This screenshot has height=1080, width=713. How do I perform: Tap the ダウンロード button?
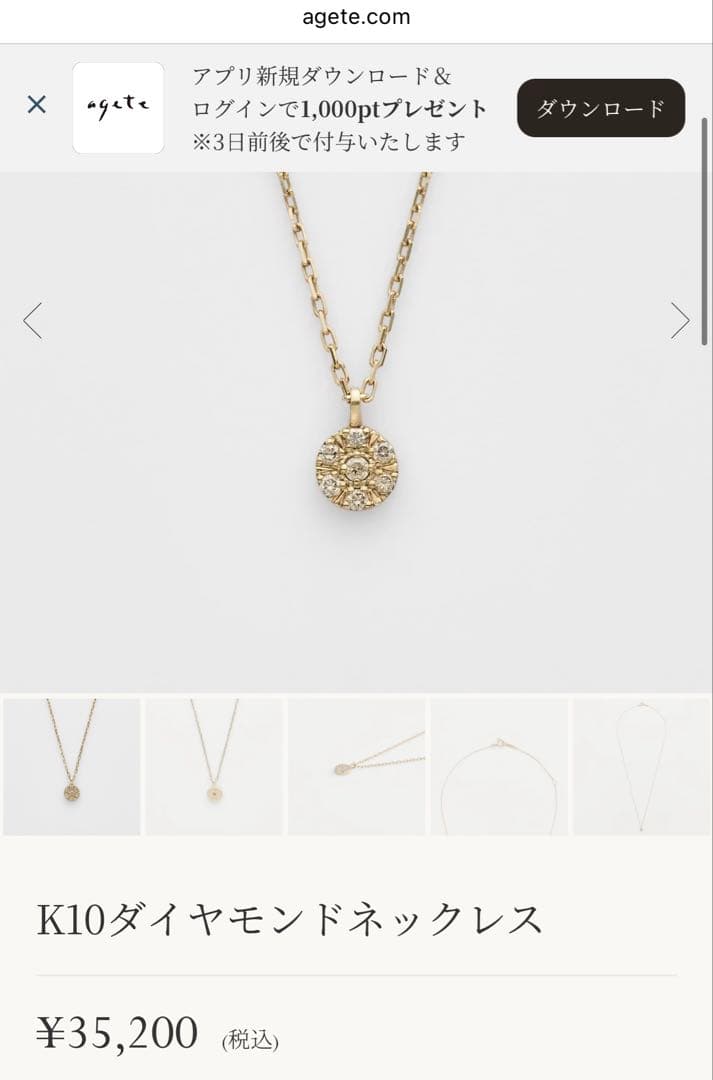[x=600, y=108]
